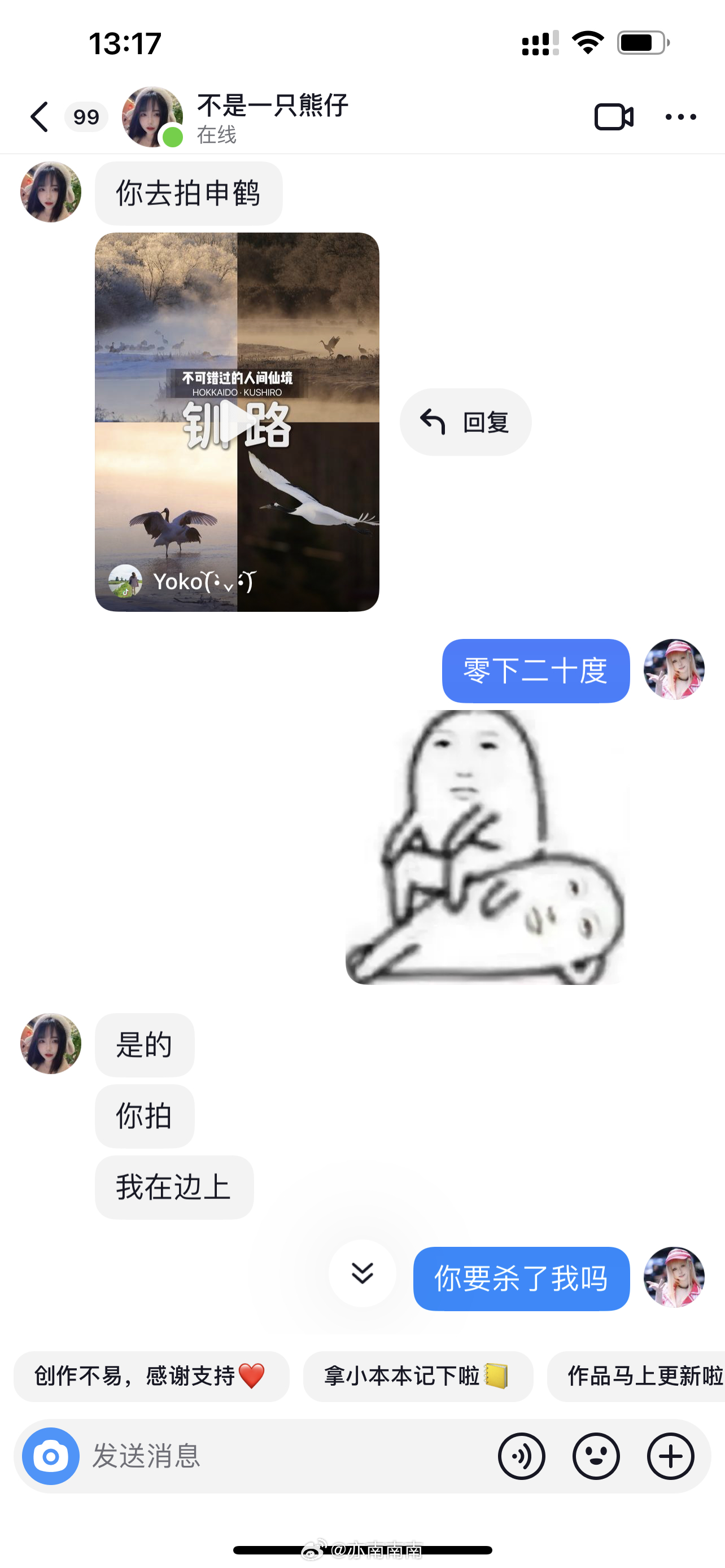Open the plus attachments menu
The height and width of the screenshot is (1568, 725).
tap(670, 1456)
